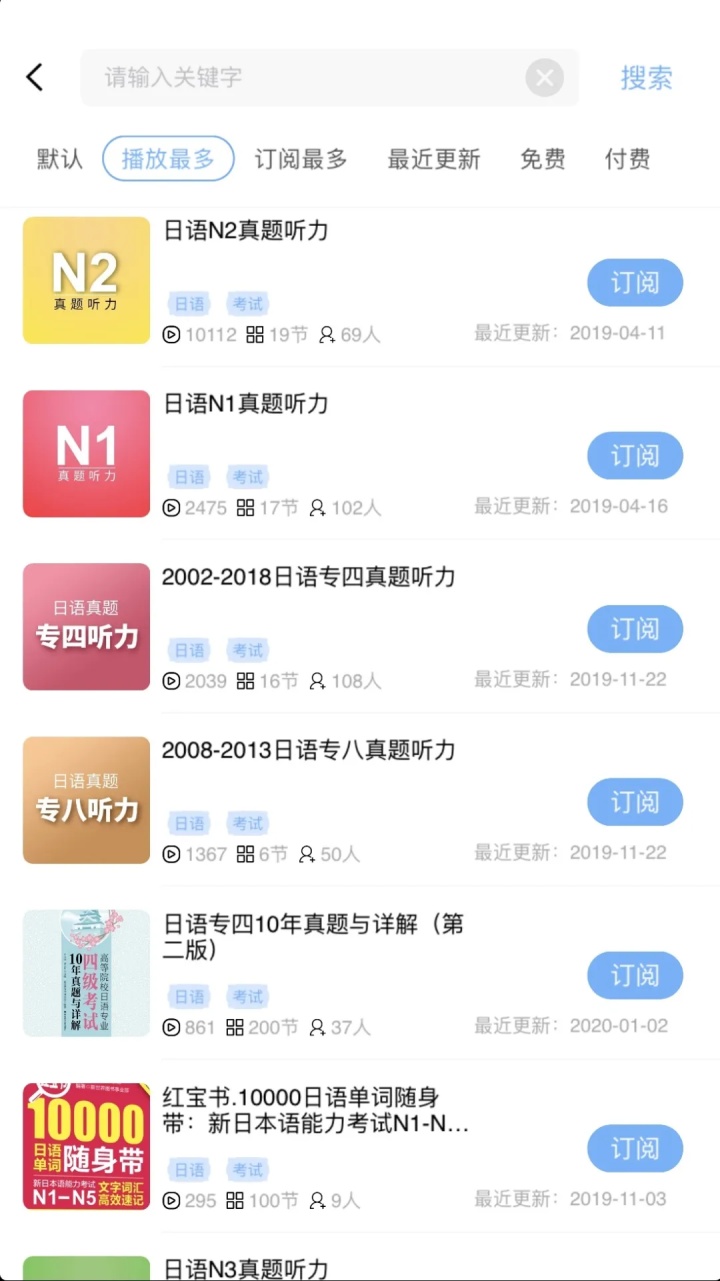Screen dimensions: 720x1281
Task: Select the 播放最多 sort tab
Action: click(168, 158)
